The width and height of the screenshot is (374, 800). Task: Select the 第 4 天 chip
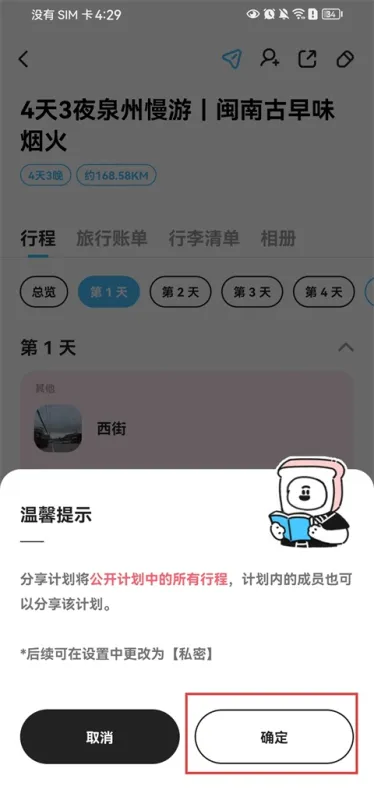click(x=323, y=292)
